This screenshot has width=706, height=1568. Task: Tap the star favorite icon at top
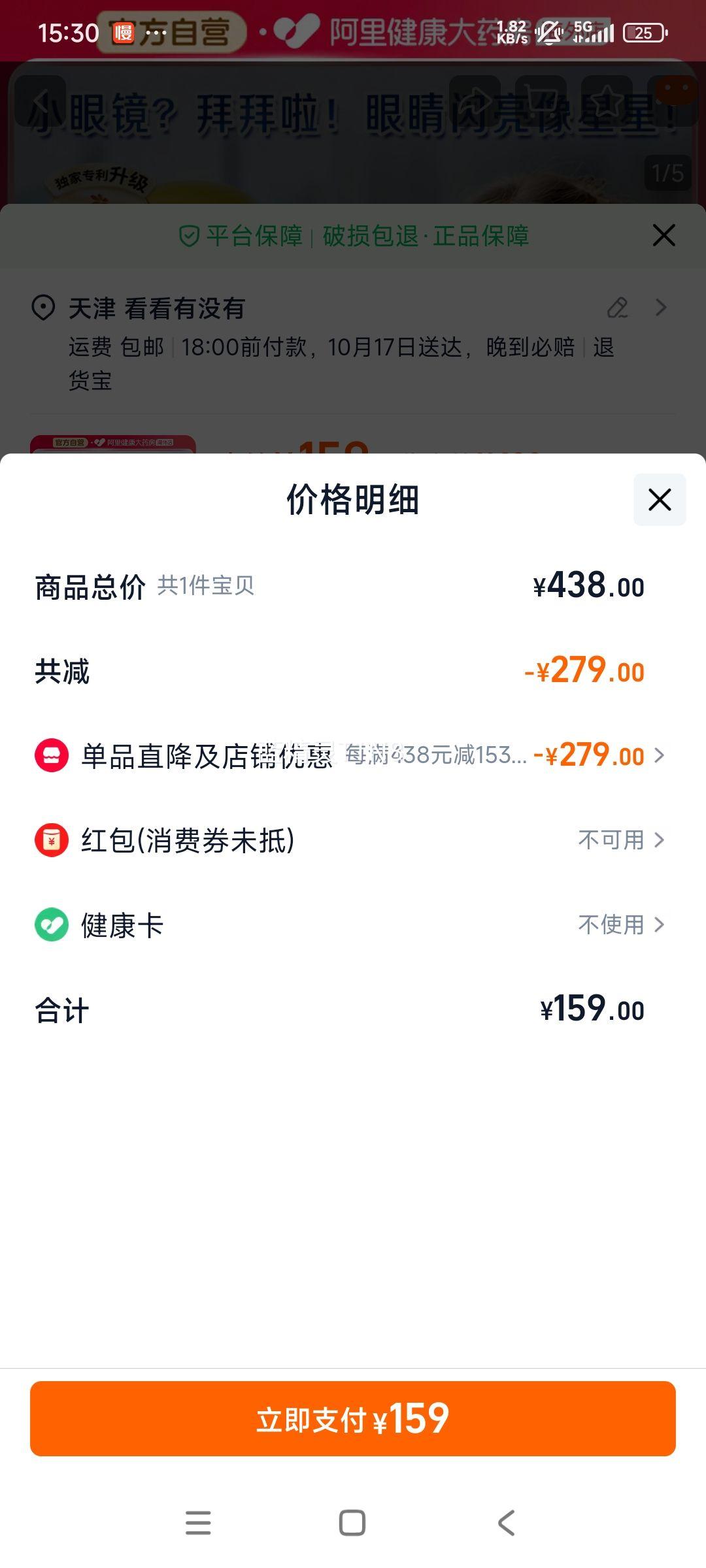pyautogui.click(x=607, y=99)
